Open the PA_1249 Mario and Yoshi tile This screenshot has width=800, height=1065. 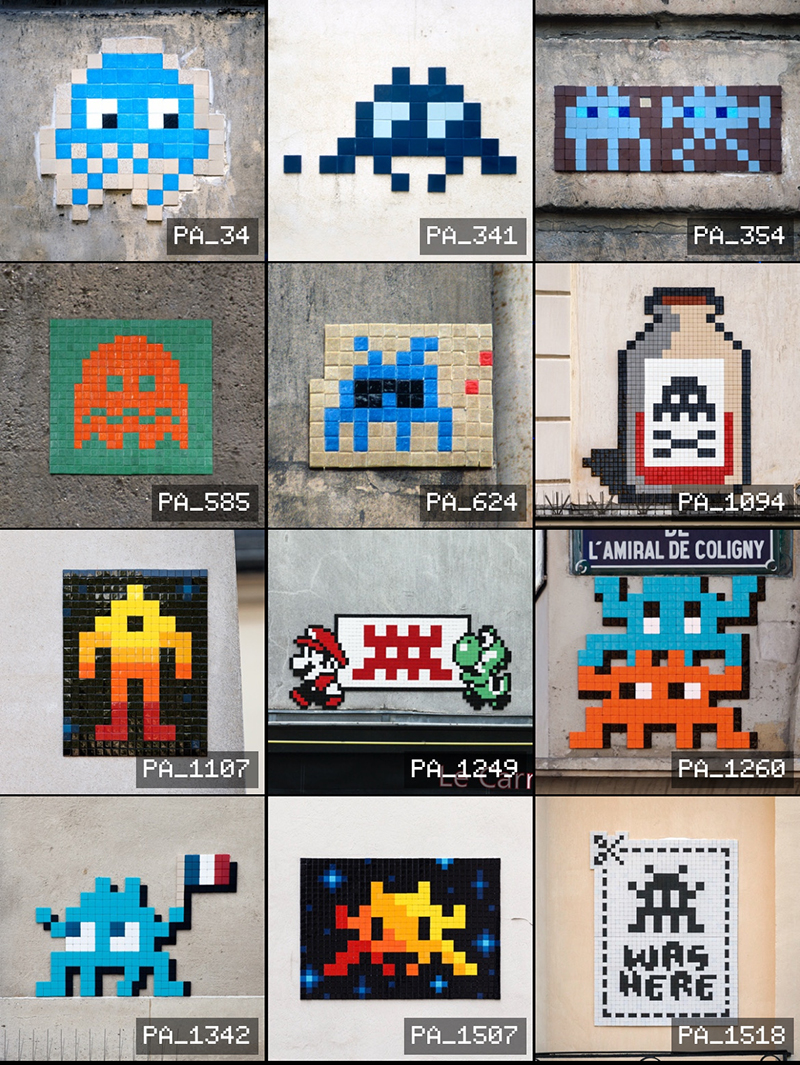400,662
